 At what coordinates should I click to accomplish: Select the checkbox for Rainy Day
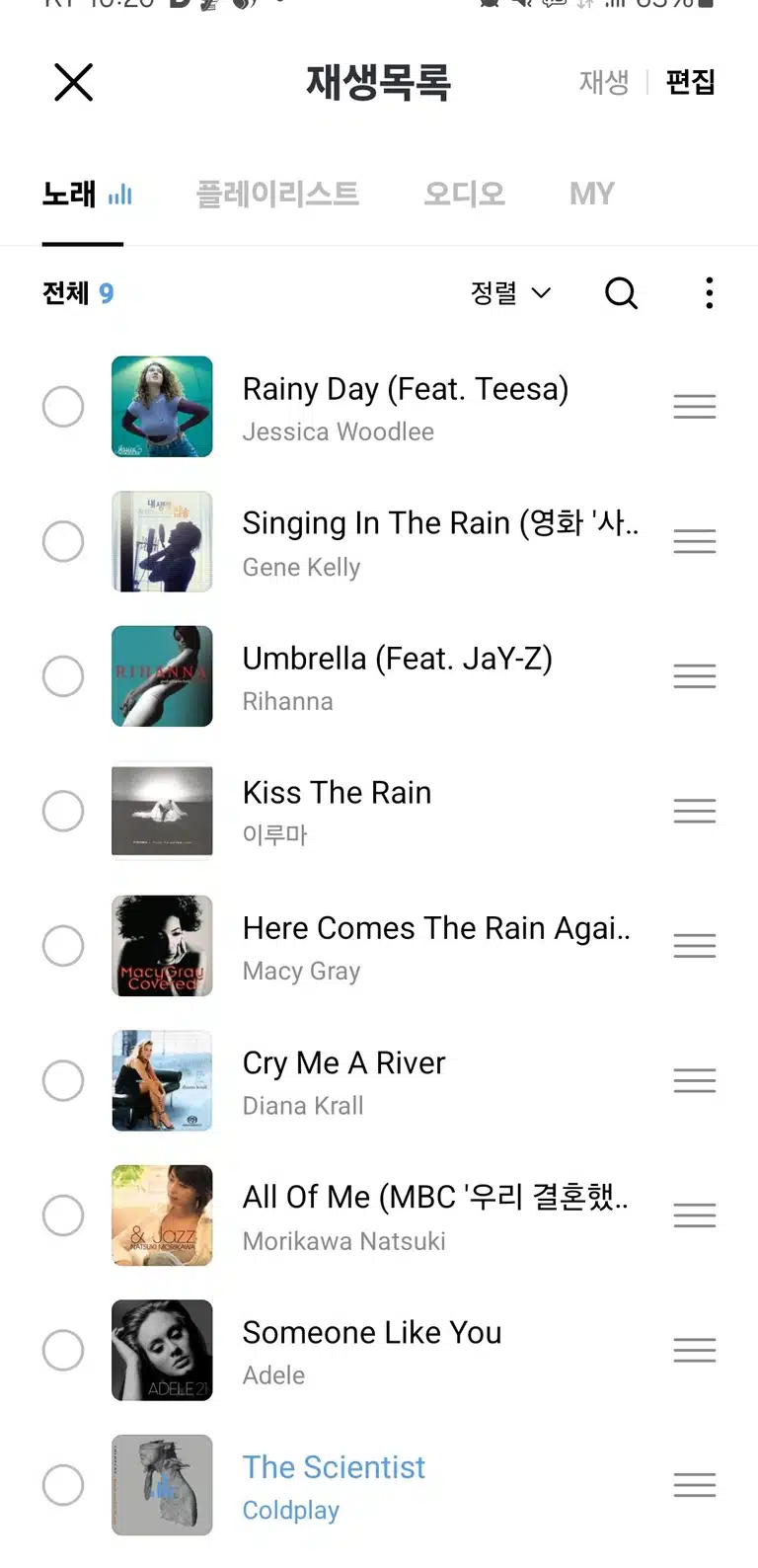(63, 407)
